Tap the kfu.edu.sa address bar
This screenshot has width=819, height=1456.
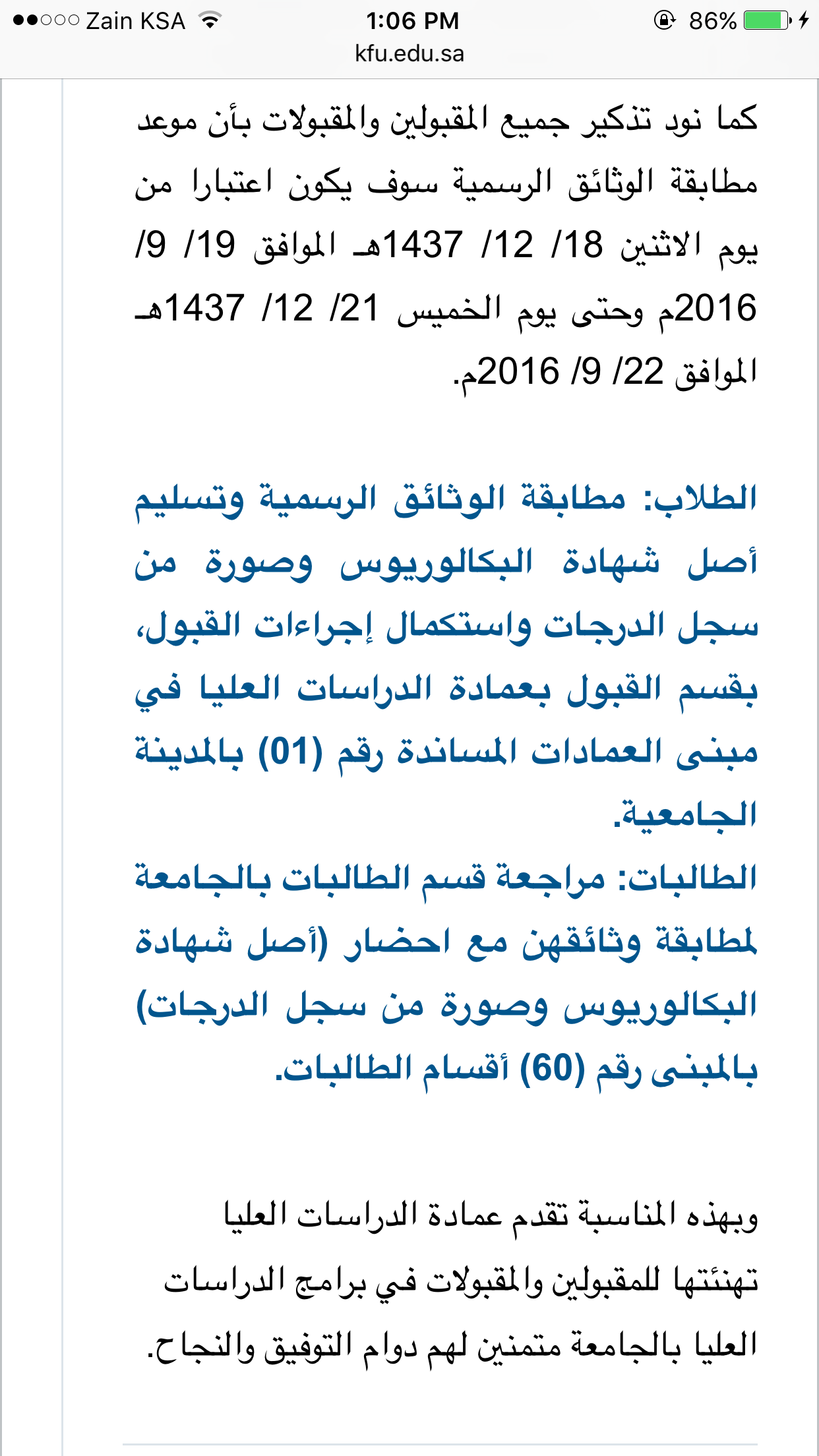[x=409, y=53]
